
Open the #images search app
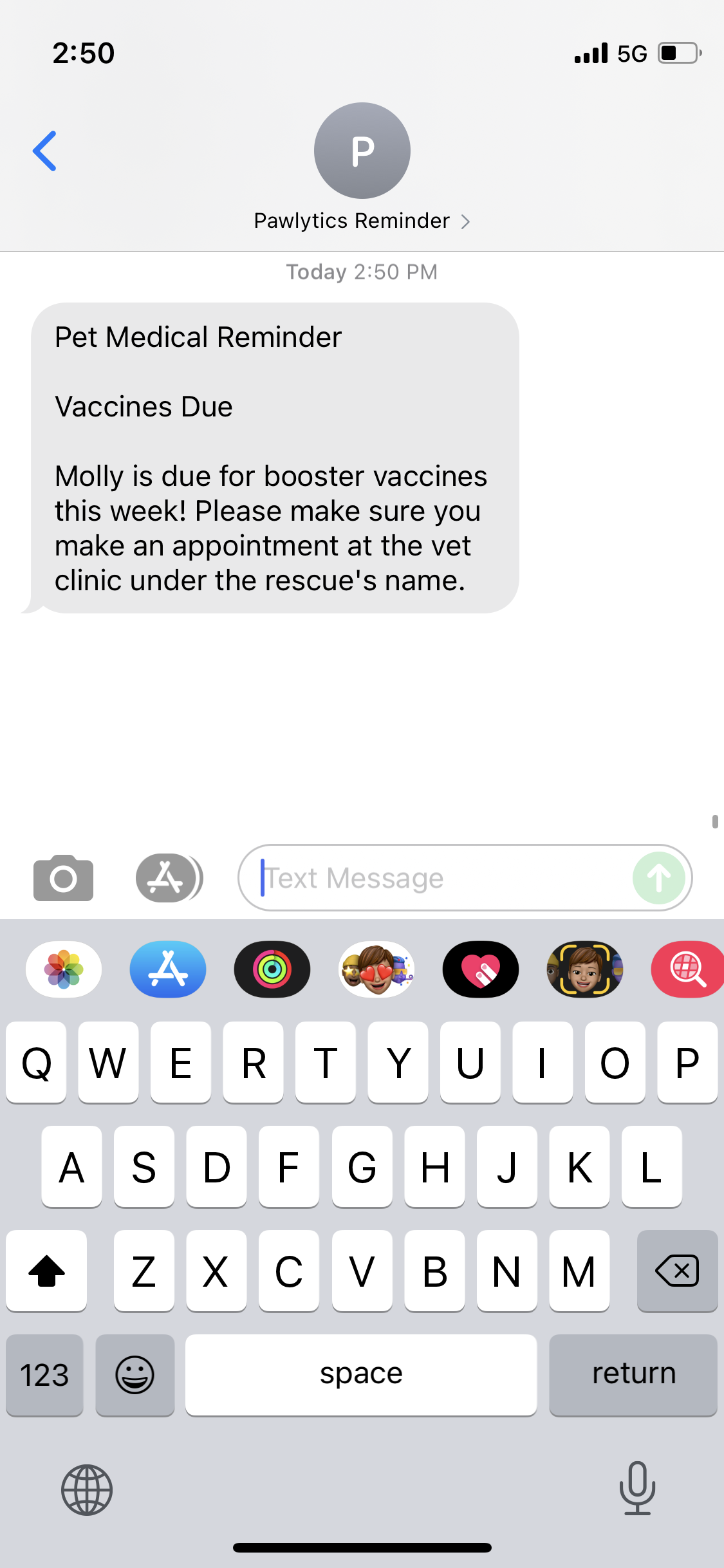tap(687, 969)
